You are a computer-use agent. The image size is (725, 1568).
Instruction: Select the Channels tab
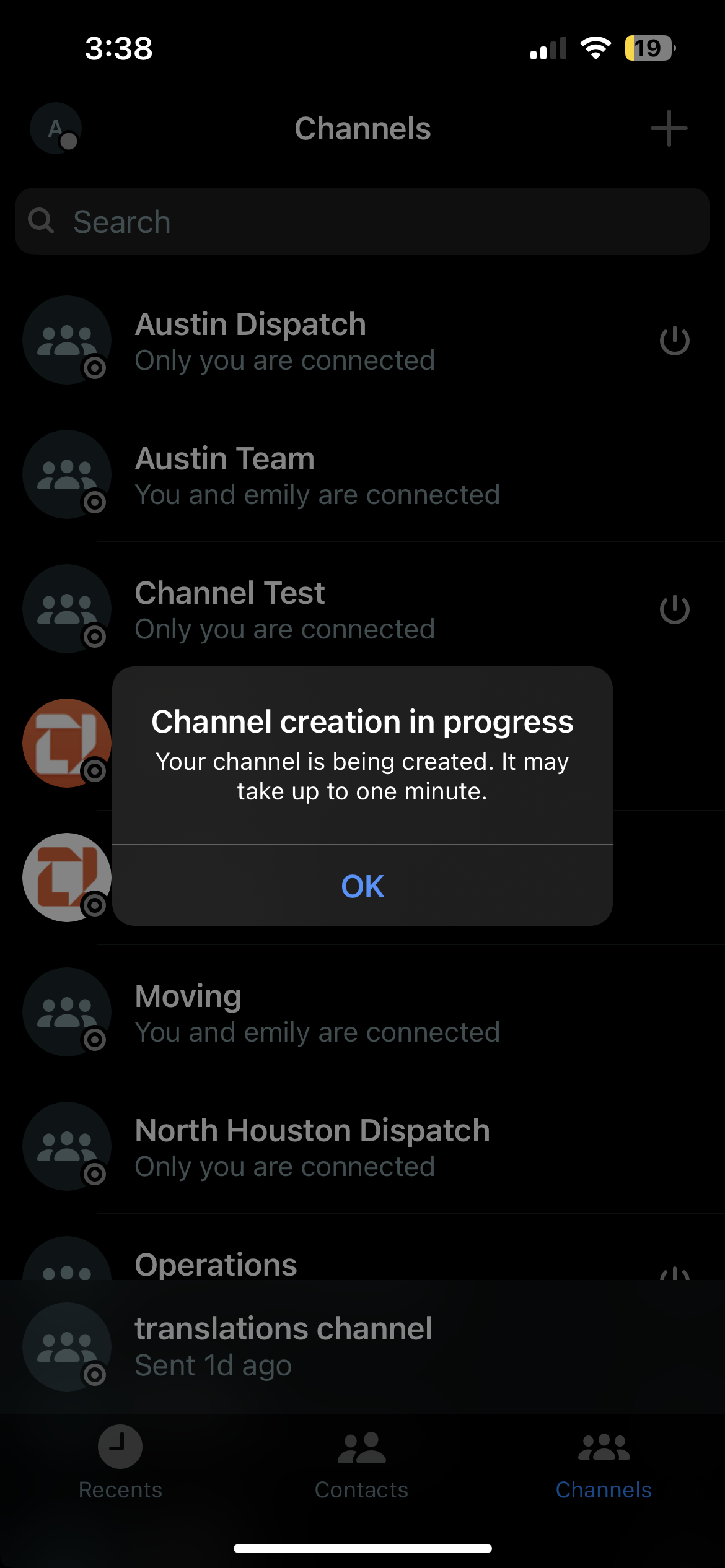point(604,1462)
